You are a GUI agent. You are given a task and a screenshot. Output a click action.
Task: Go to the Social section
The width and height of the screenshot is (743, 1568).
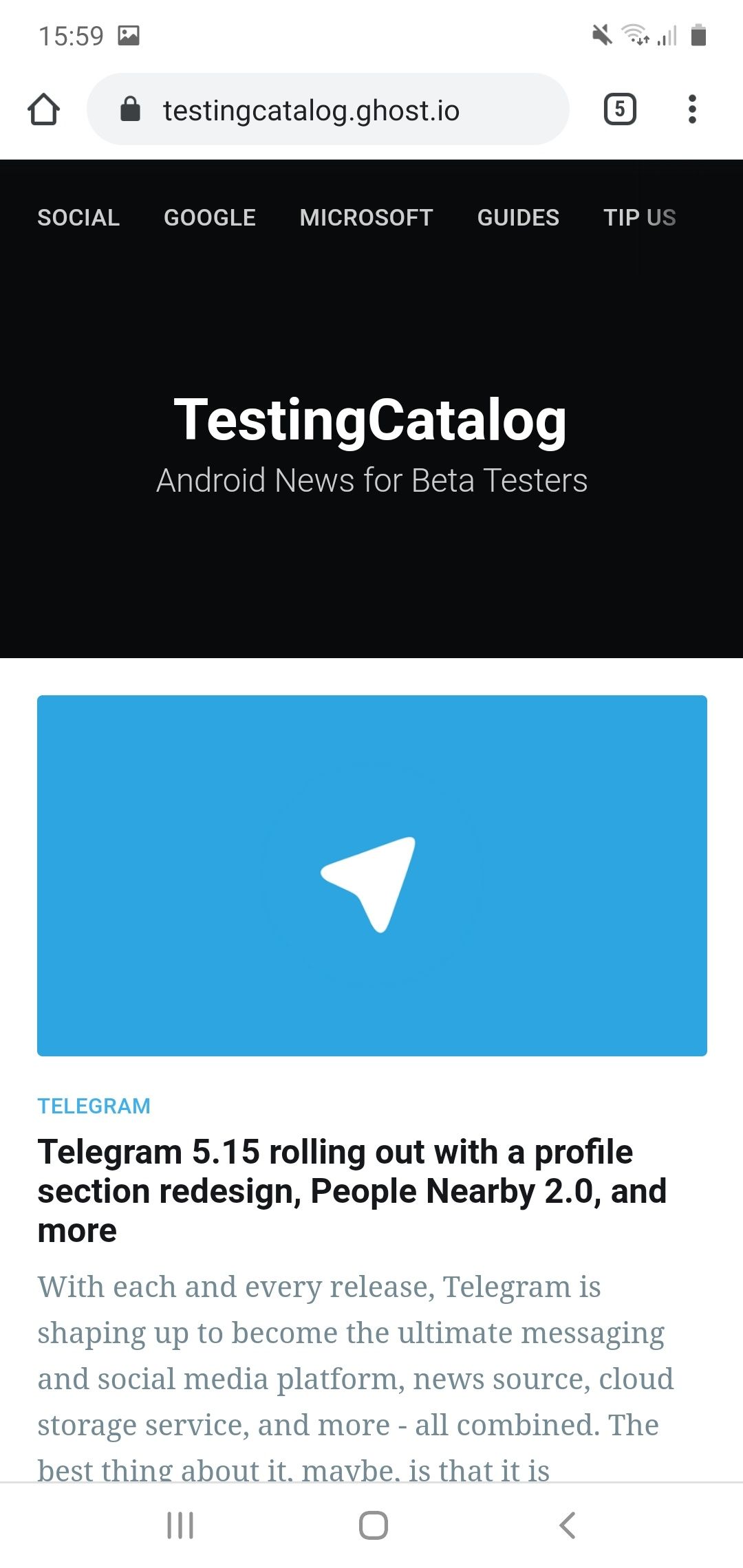pyautogui.click(x=78, y=217)
